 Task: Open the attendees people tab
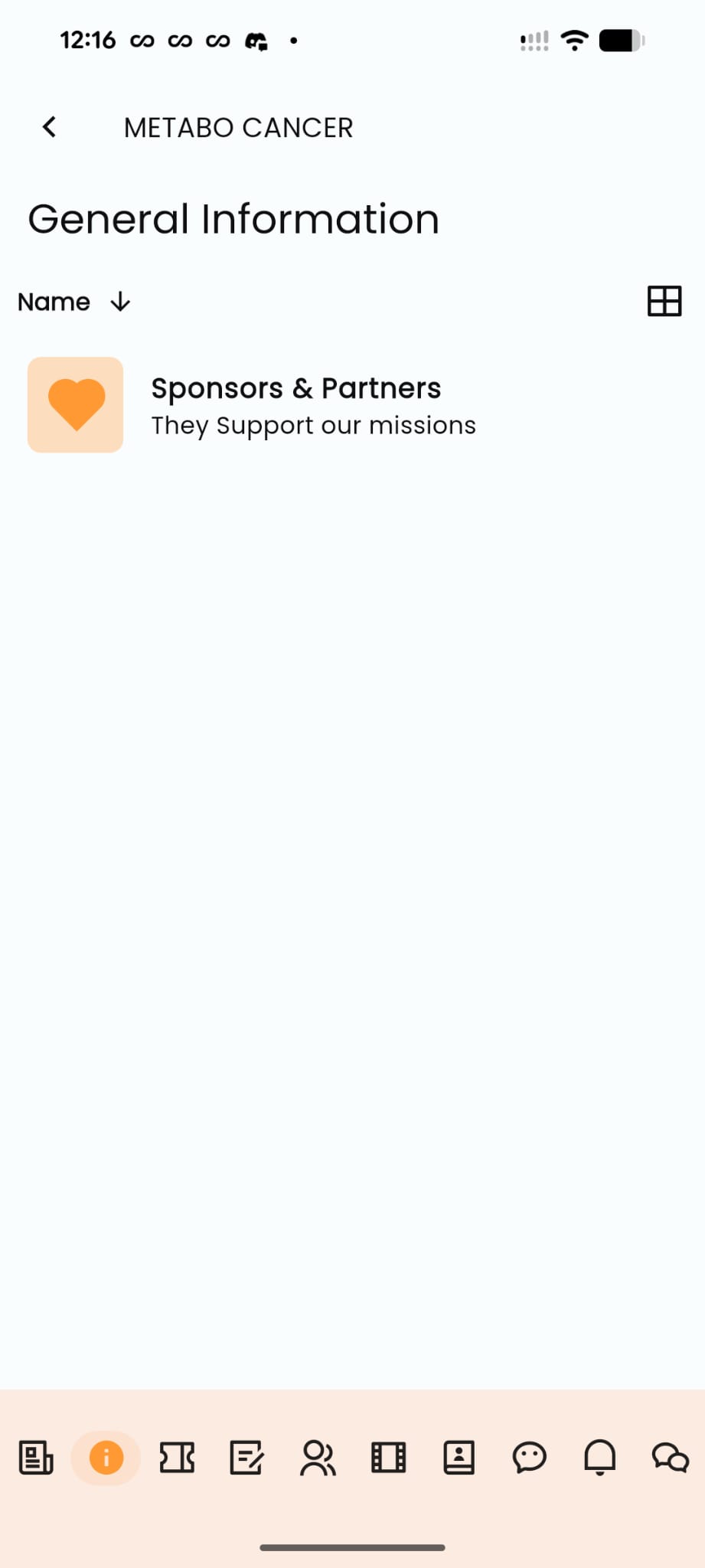point(318,1457)
